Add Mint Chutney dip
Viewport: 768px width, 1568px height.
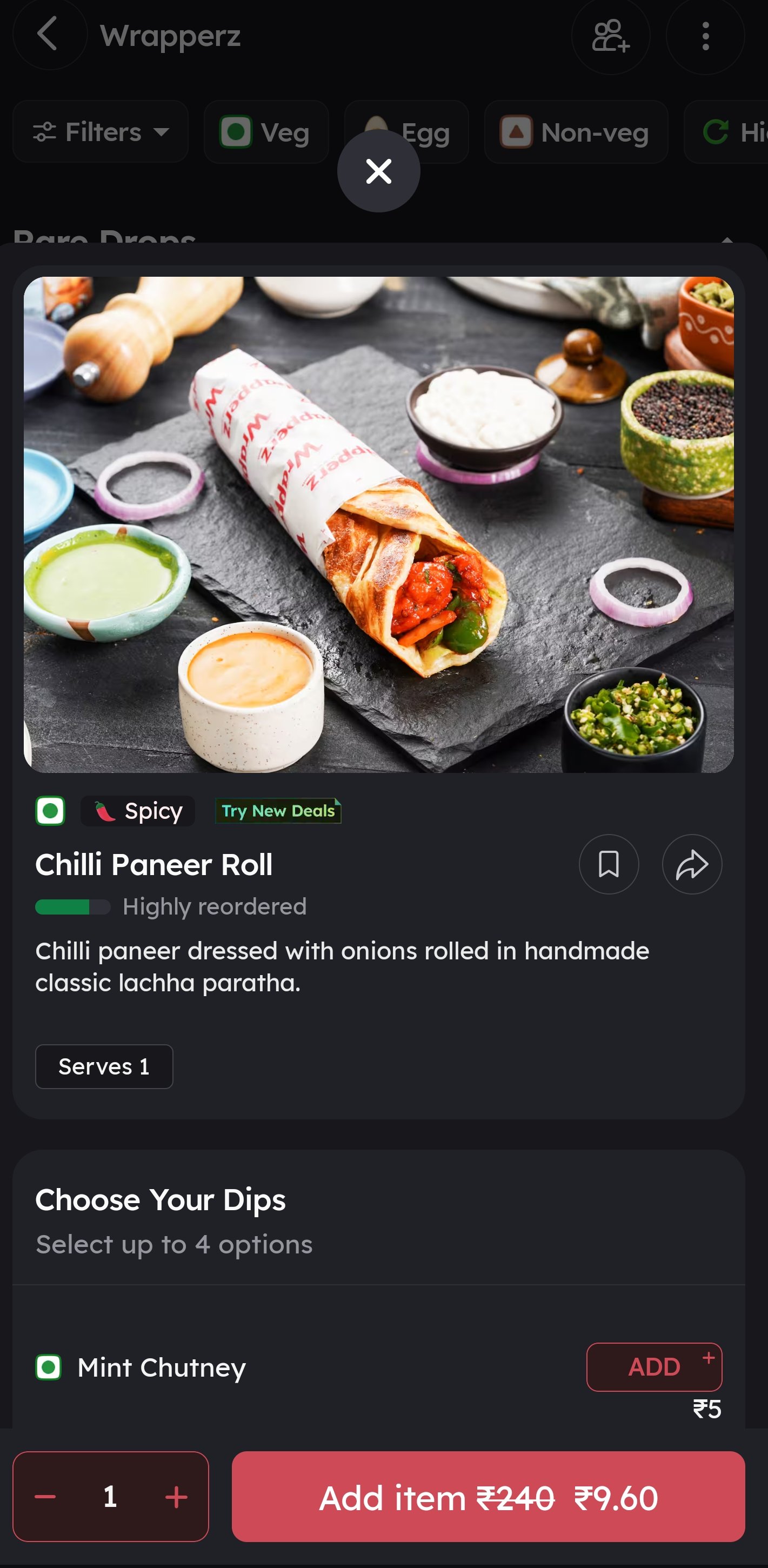(654, 1366)
